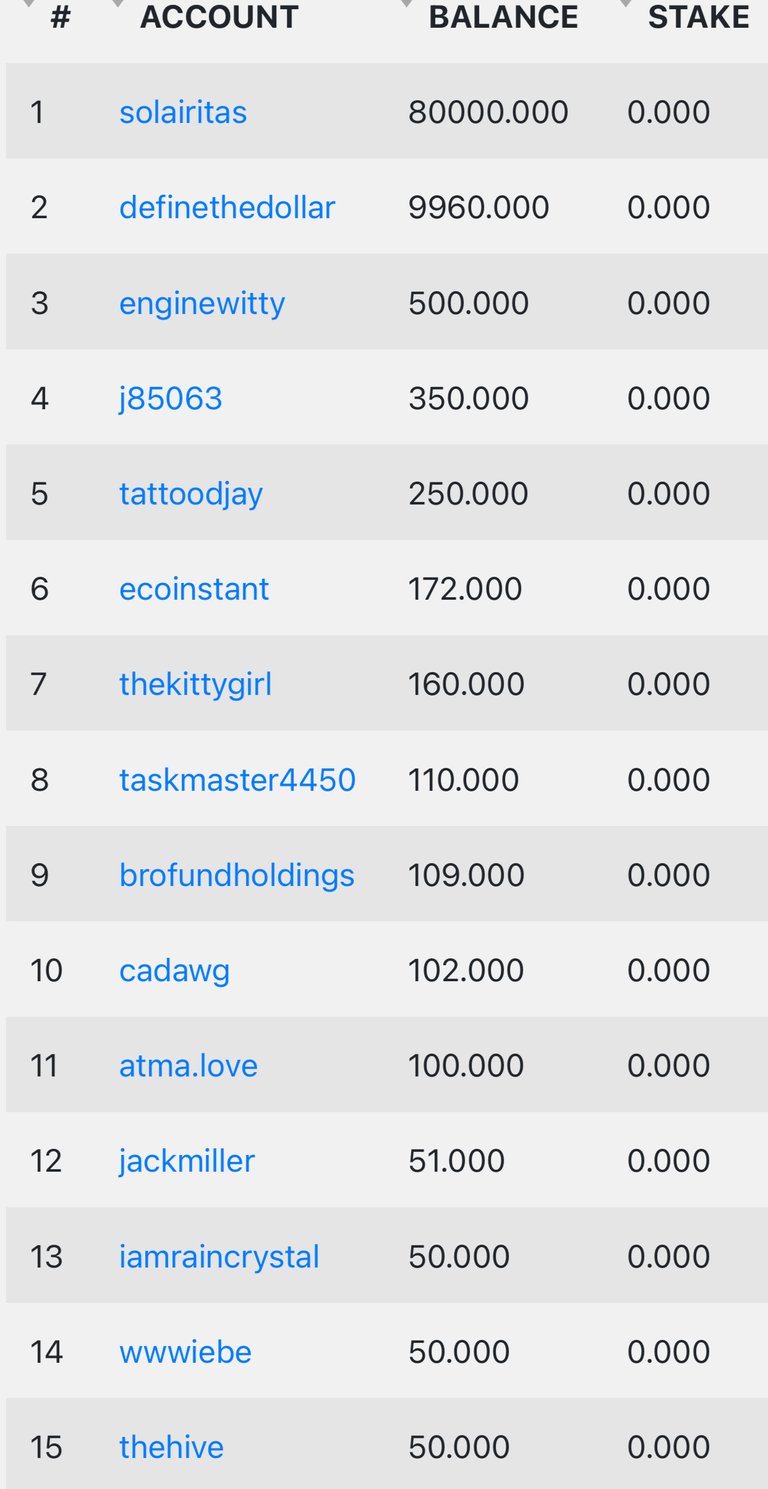Screen dimensions: 768x1489
Task: View the iamraincrystal account
Action: [219, 1257]
